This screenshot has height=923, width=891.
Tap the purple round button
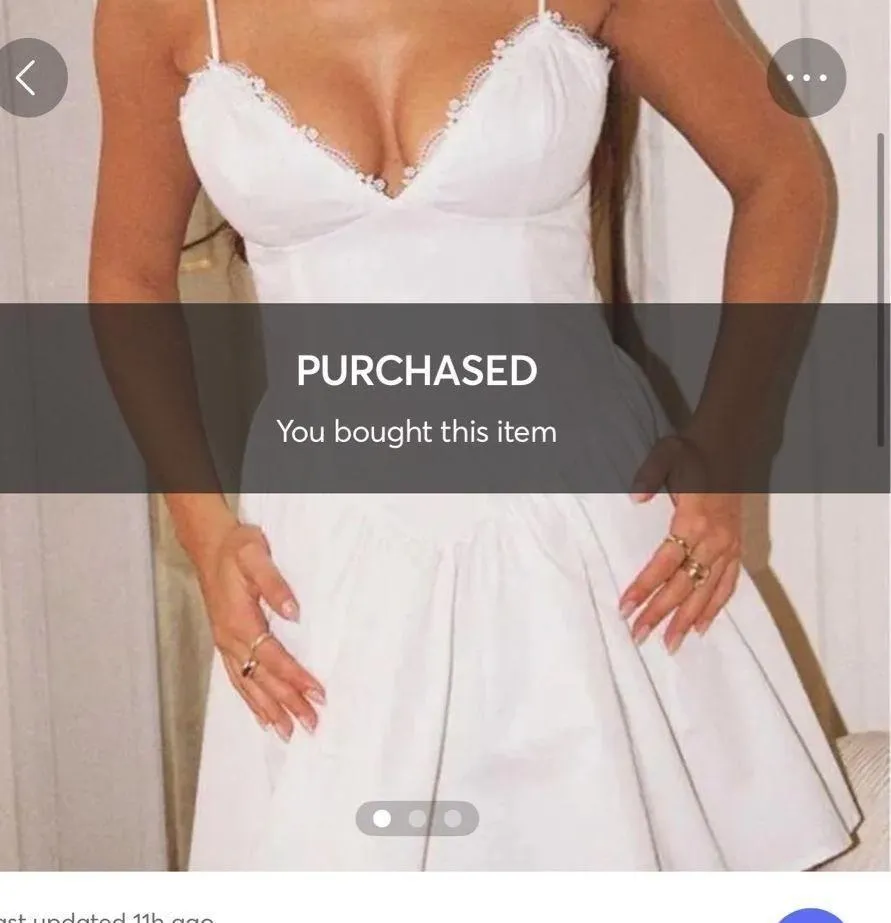pyautogui.click(x=810, y=915)
